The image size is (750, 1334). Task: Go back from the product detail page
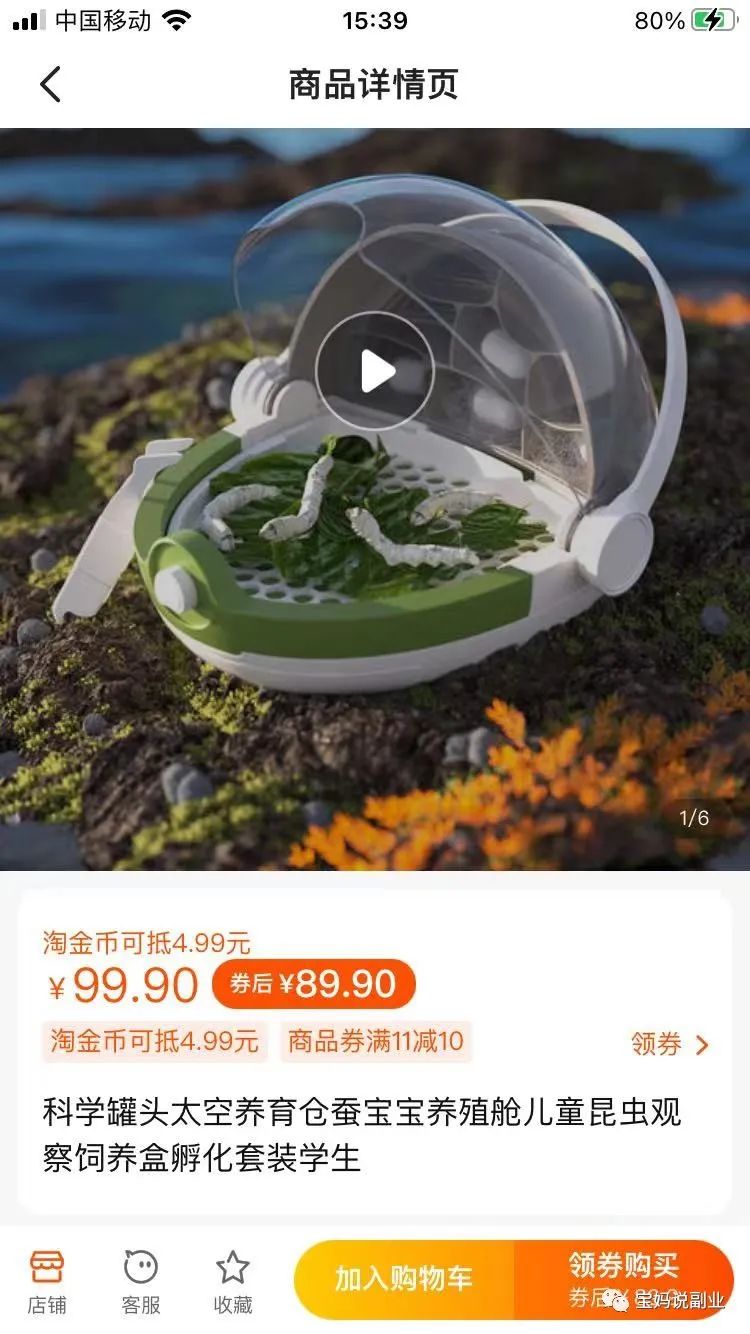tap(51, 84)
